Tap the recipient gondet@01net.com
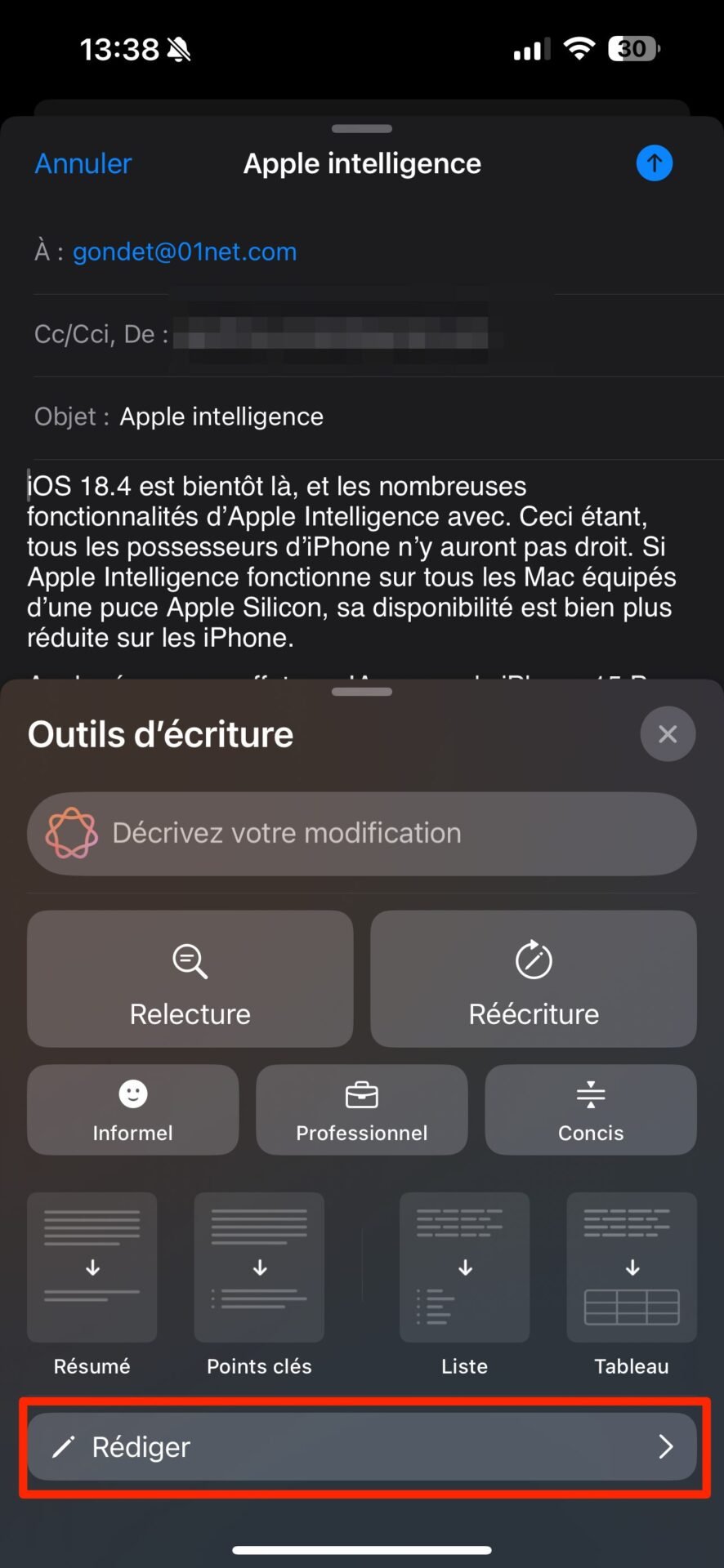Image resolution: width=724 pixels, height=1568 pixels. [x=185, y=252]
